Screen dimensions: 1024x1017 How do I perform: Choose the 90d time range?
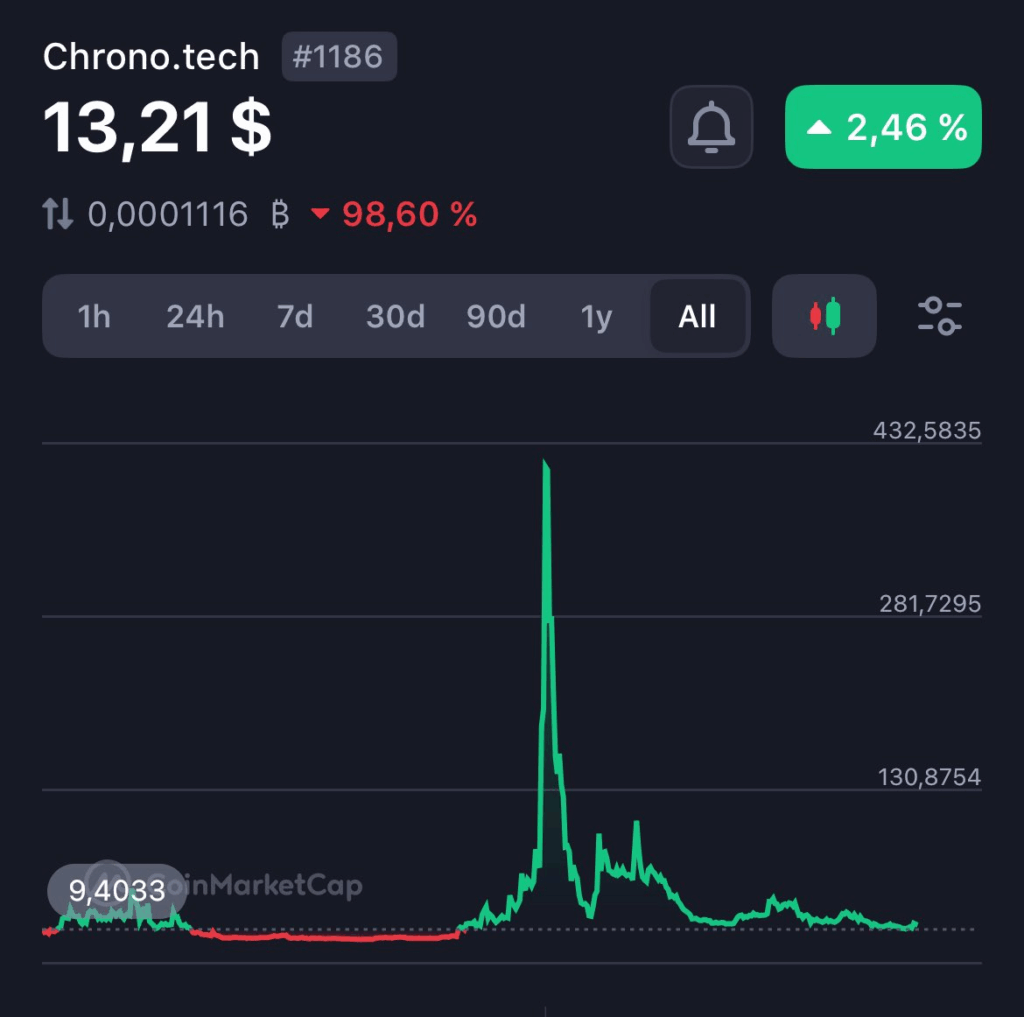coord(496,317)
